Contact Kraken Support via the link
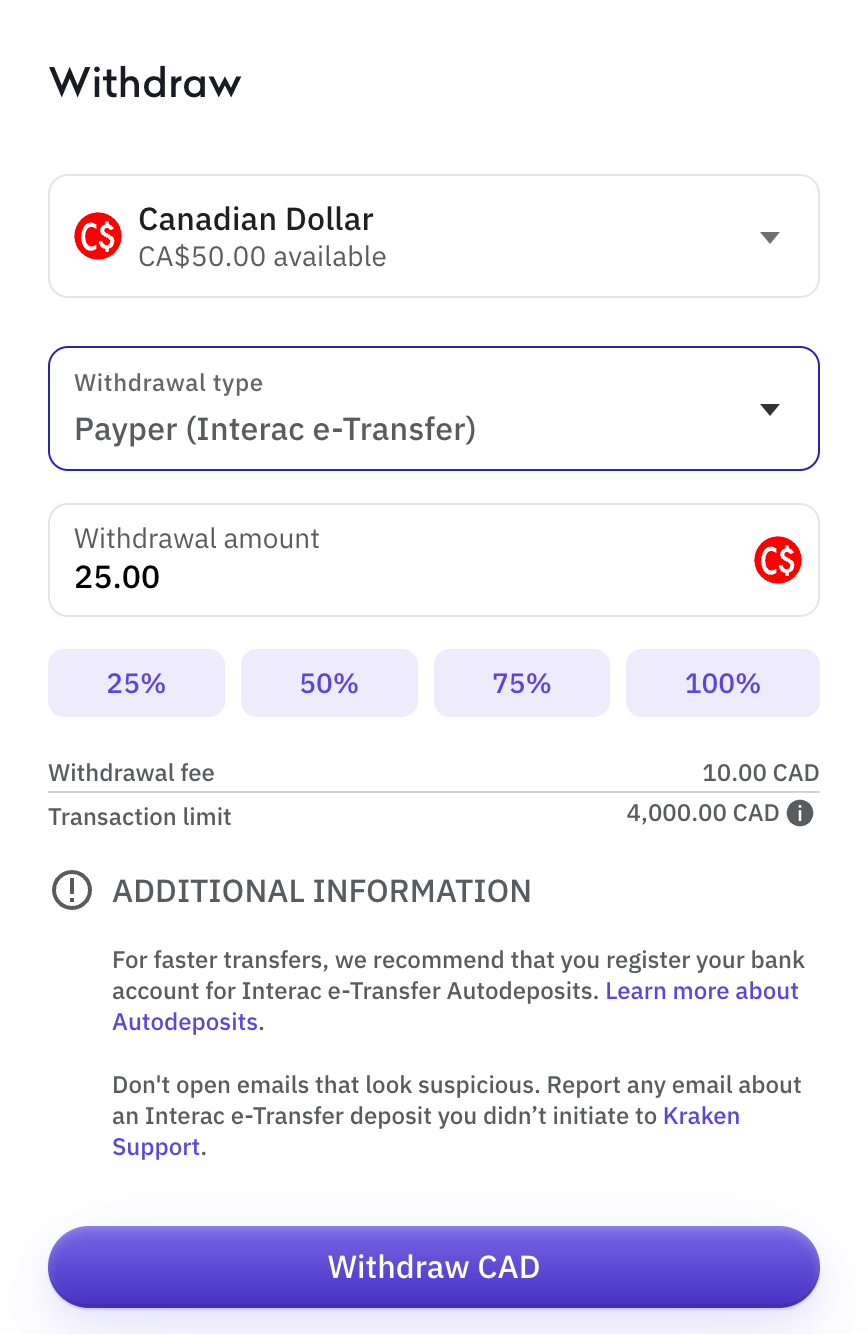Viewport: 868px width, 1334px height. (701, 1116)
